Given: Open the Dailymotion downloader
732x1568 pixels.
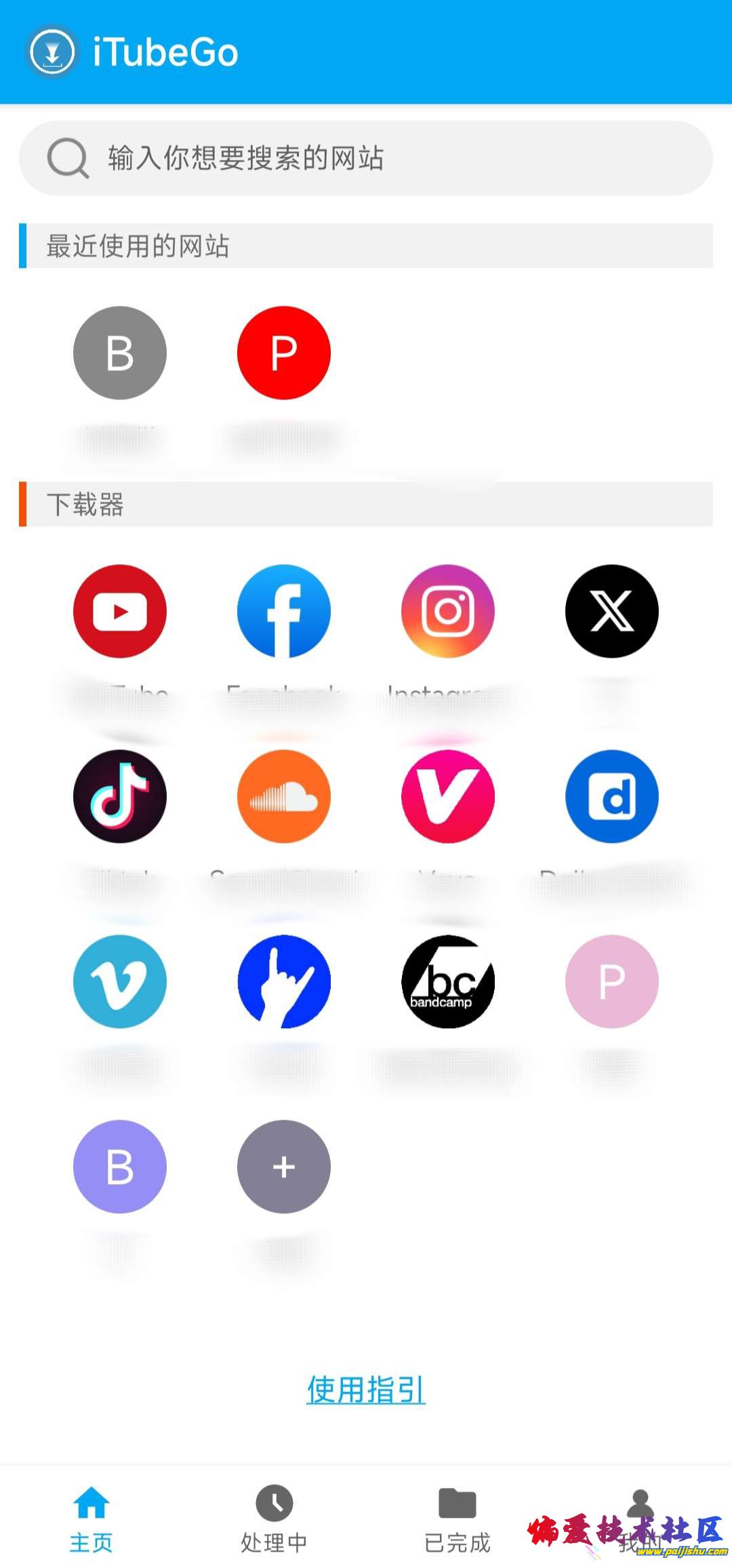Looking at the screenshot, I should (x=612, y=796).
